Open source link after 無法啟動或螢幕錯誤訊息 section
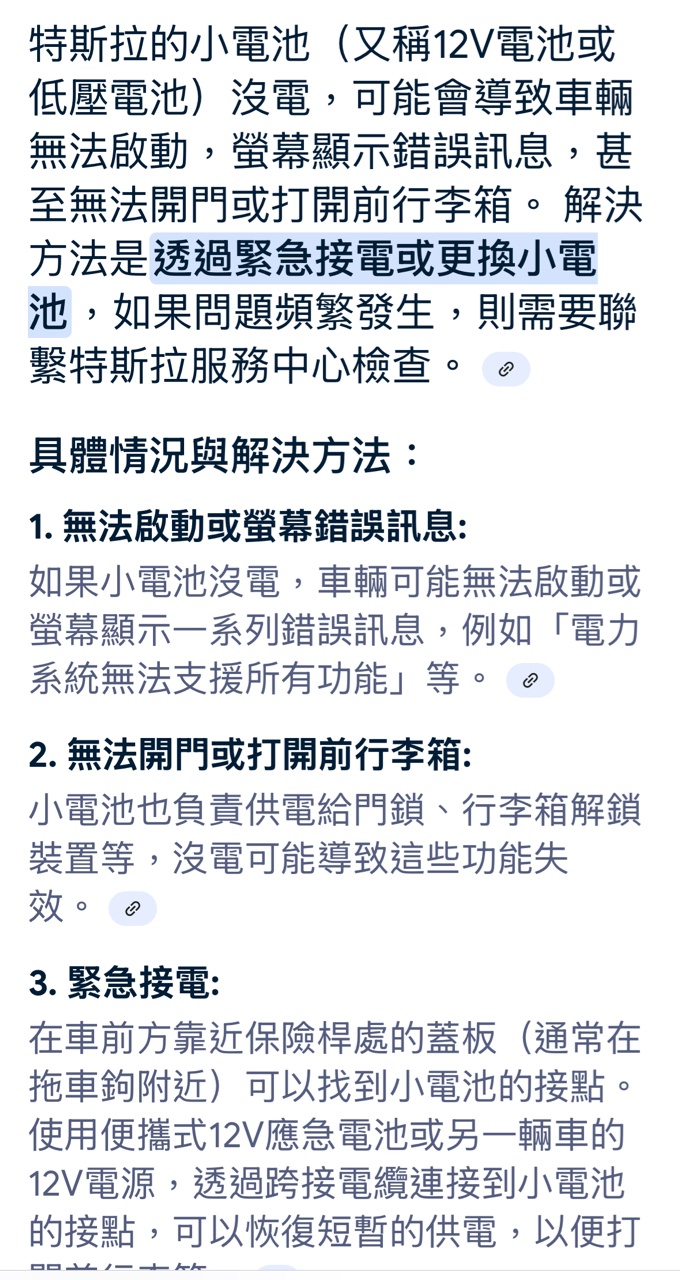Image resolution: width=680 pixels, height=1280 pixels. 530,681
